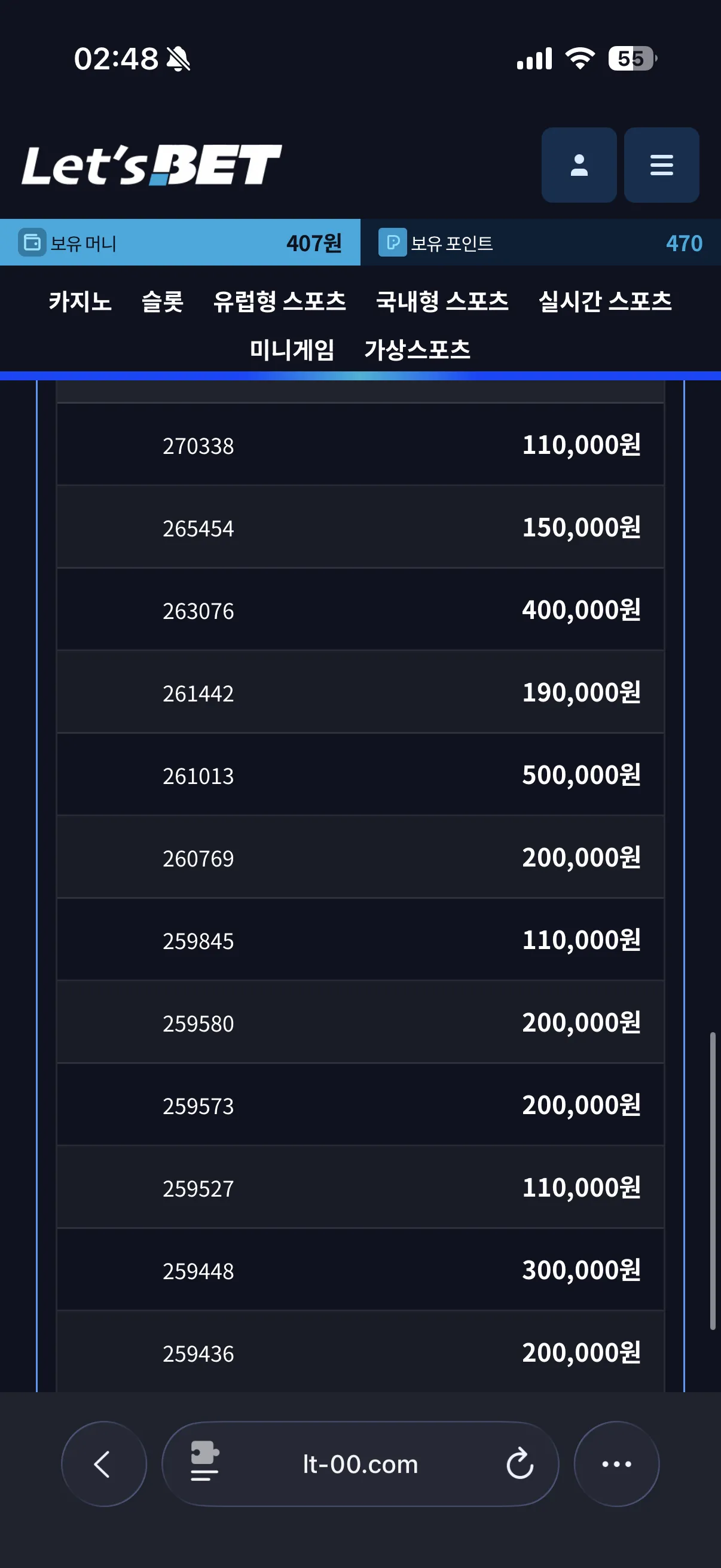Switch to the 슬롯 section
Viewport: 721px width, 1568px height.
click(163, 301)
